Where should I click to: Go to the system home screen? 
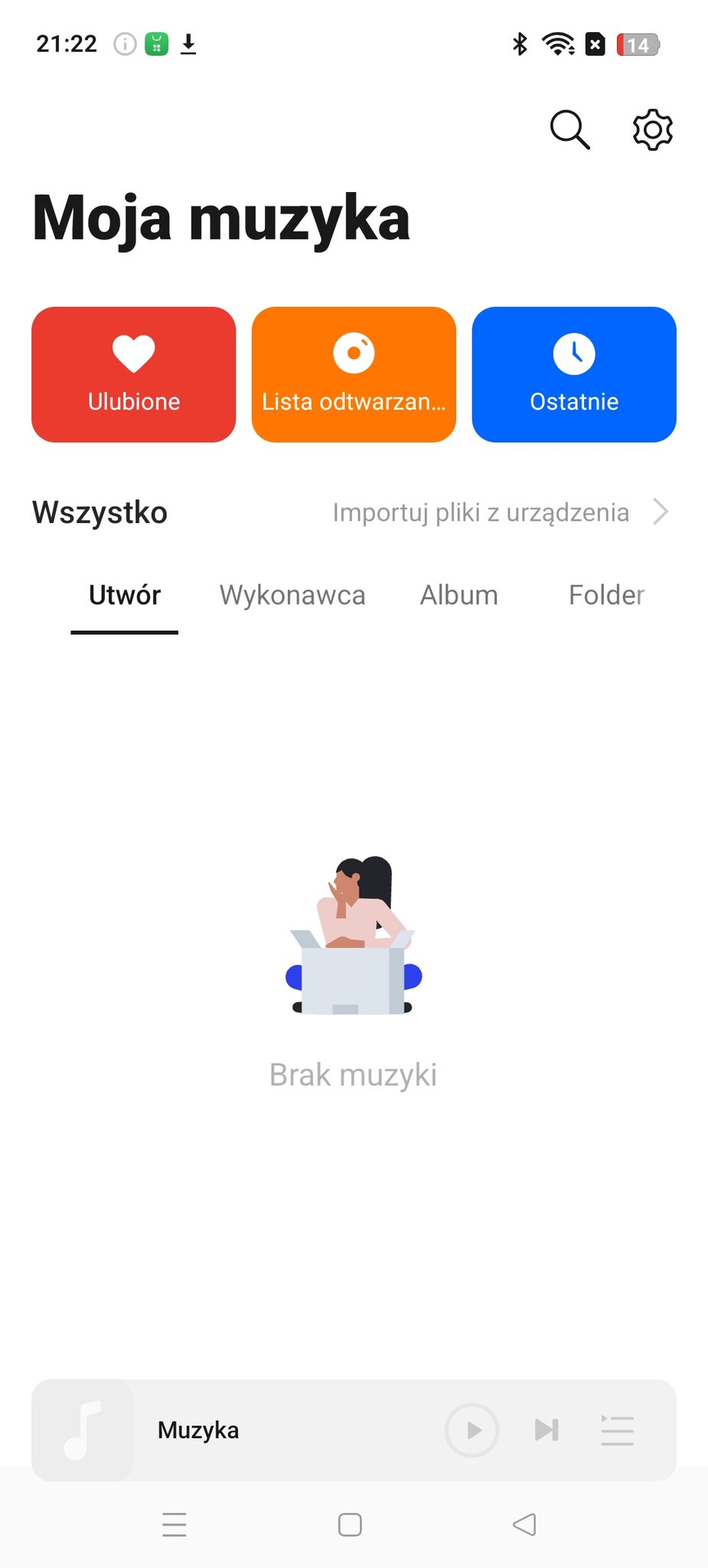350,1524
